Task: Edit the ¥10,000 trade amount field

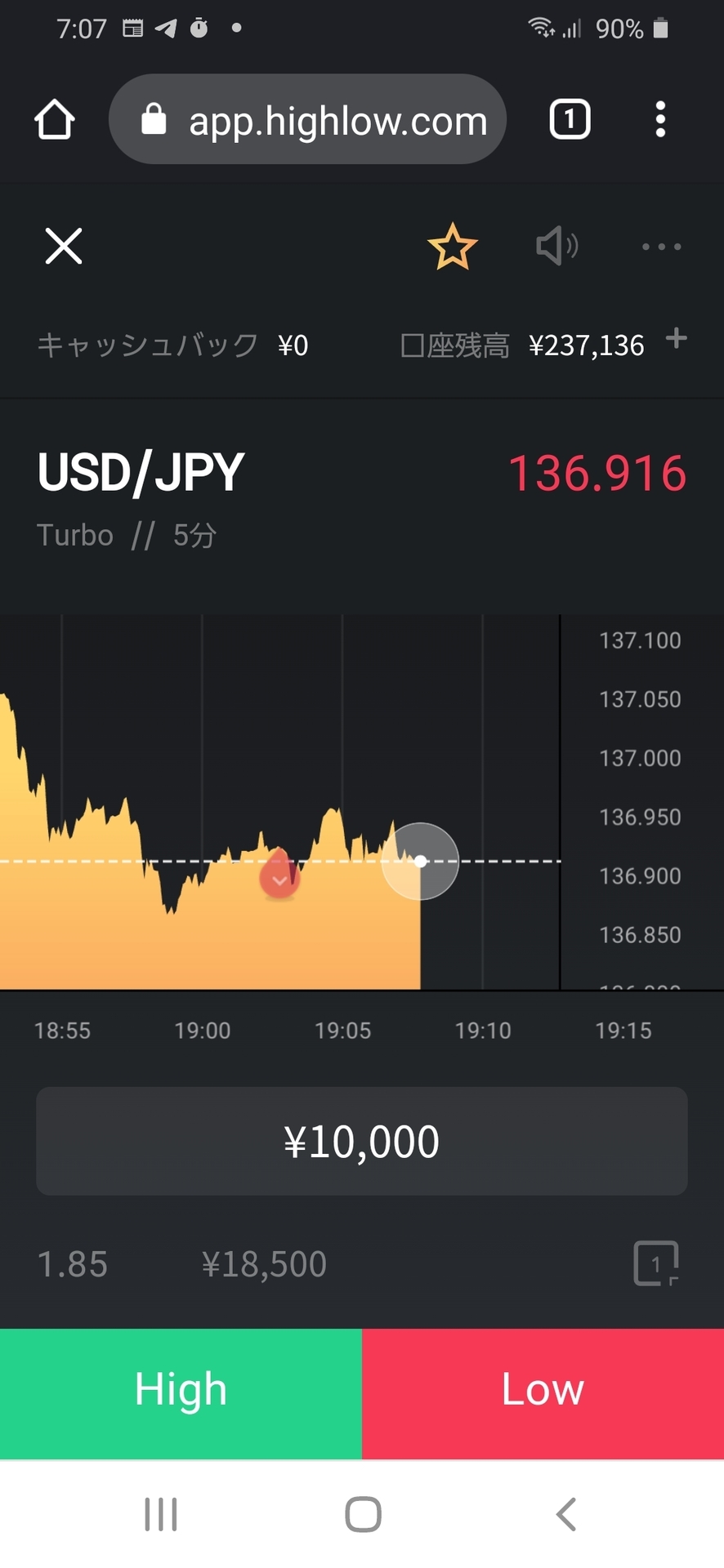Action: pos(361,1141)
